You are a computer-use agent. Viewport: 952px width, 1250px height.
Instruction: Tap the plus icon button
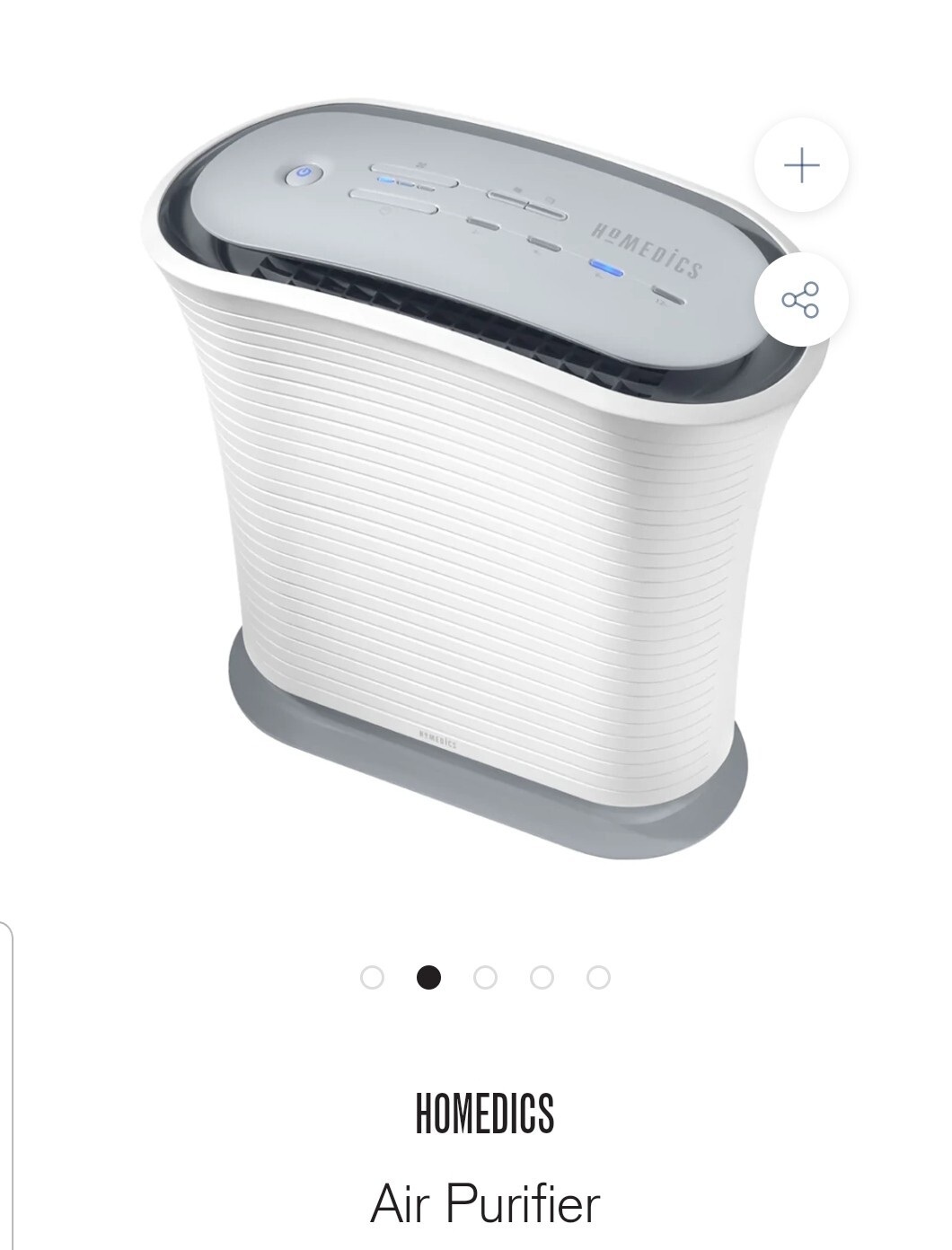tap(801, 166)
